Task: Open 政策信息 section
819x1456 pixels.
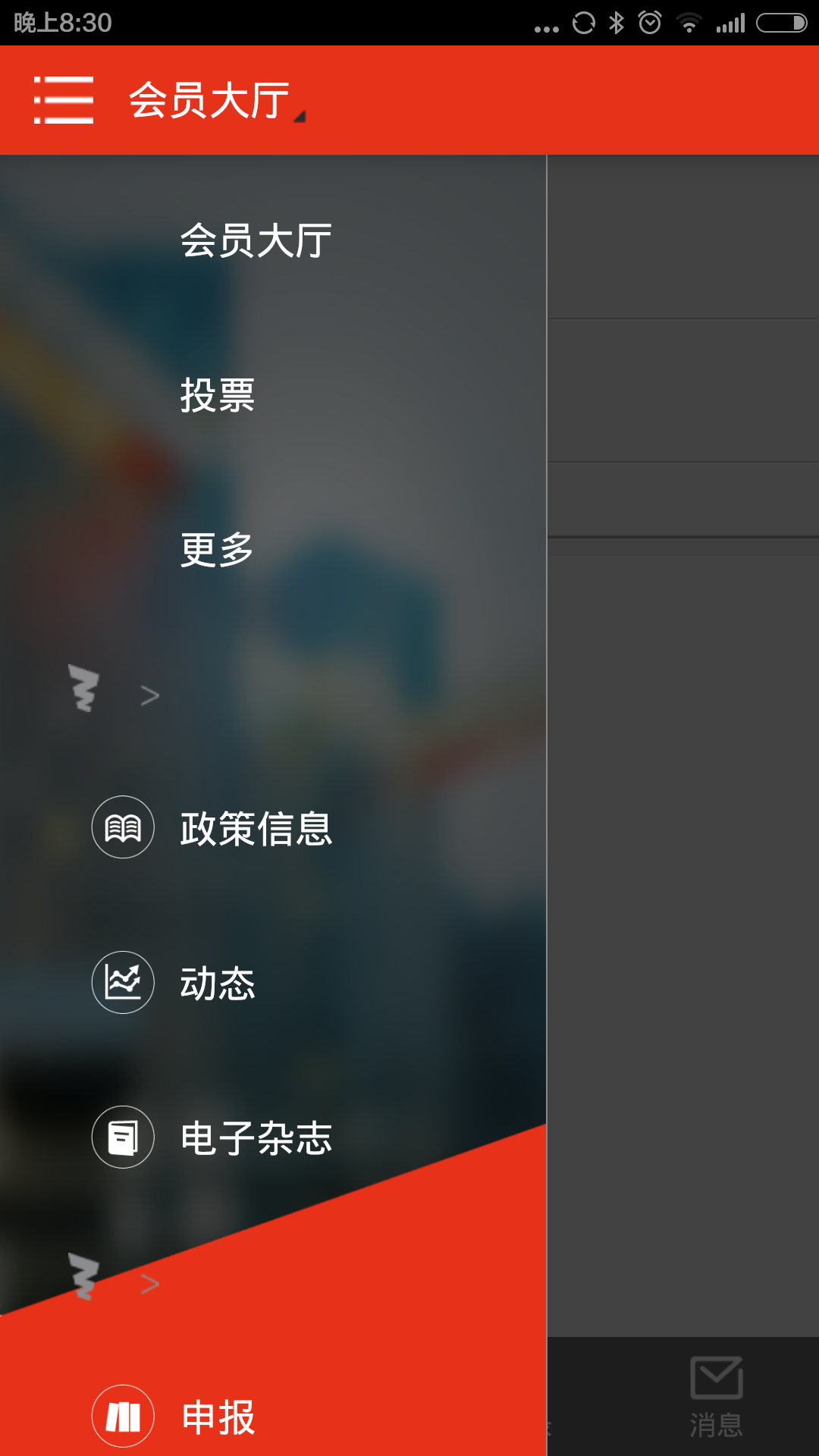Action: (x=256, y=828)
